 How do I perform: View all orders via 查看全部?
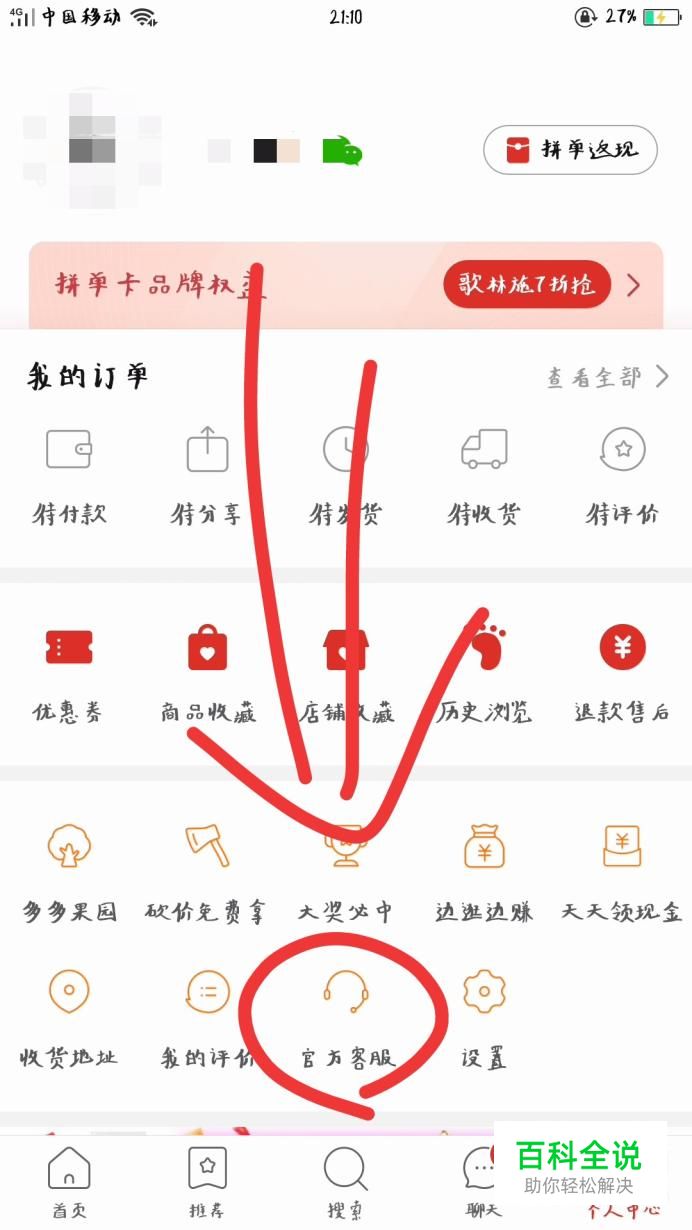606,377
